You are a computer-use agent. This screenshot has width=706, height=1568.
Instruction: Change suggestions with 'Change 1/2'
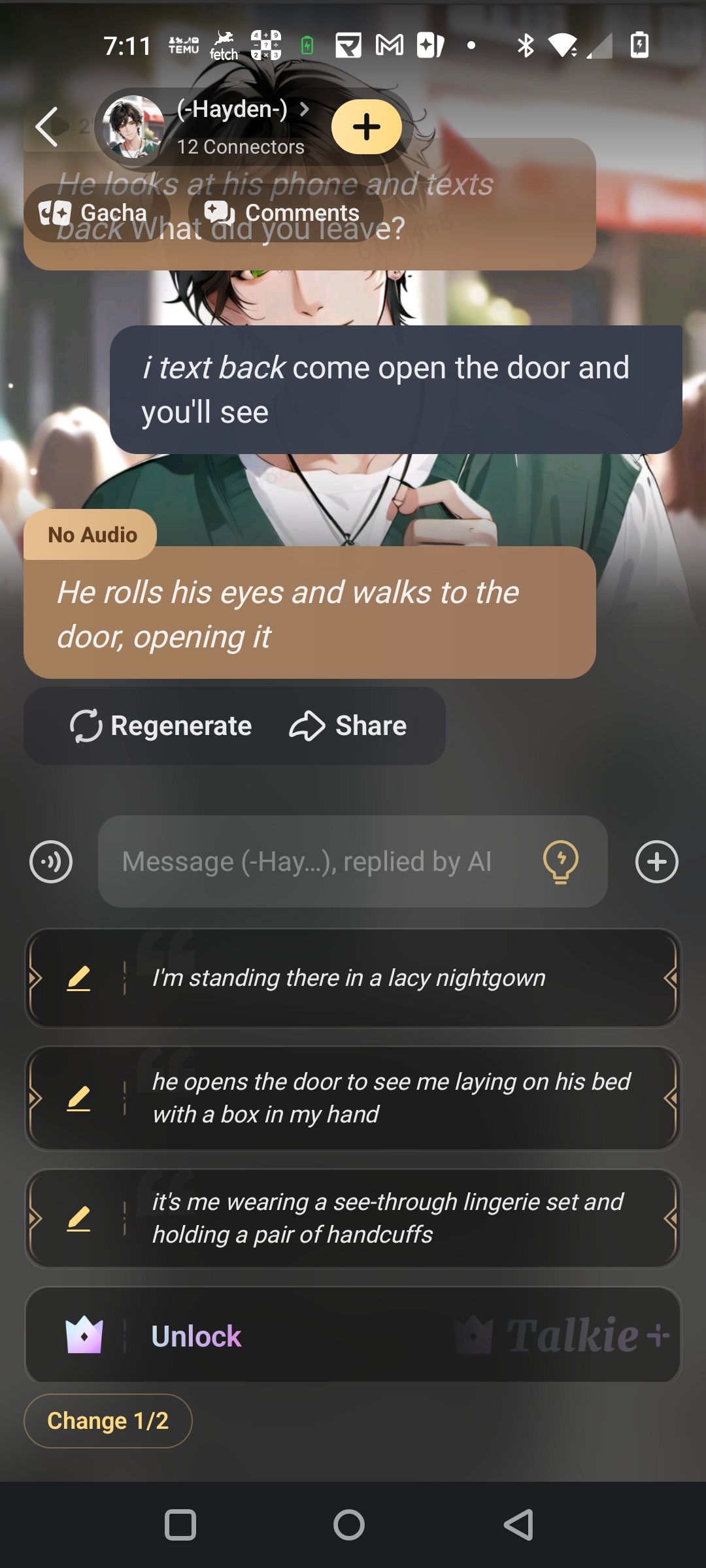[x=108, y=1421]
